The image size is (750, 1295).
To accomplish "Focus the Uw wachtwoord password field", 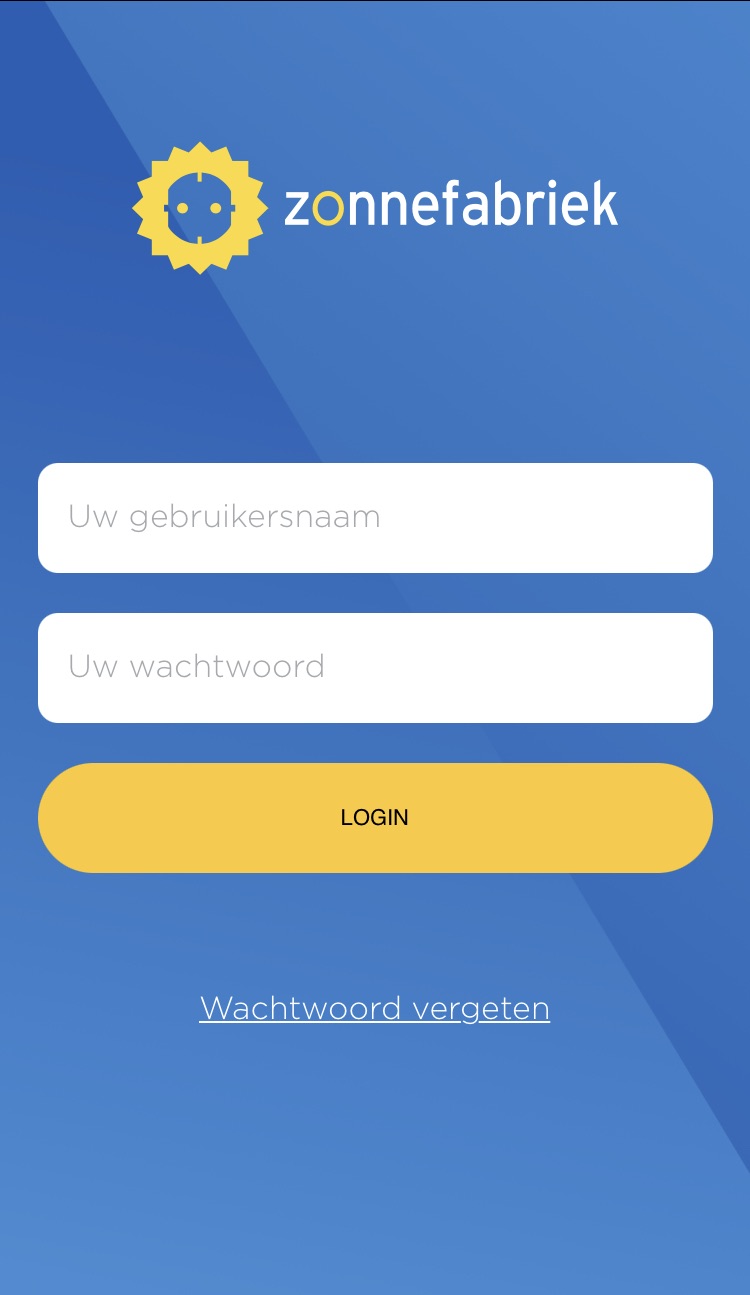I will [375, 667].
